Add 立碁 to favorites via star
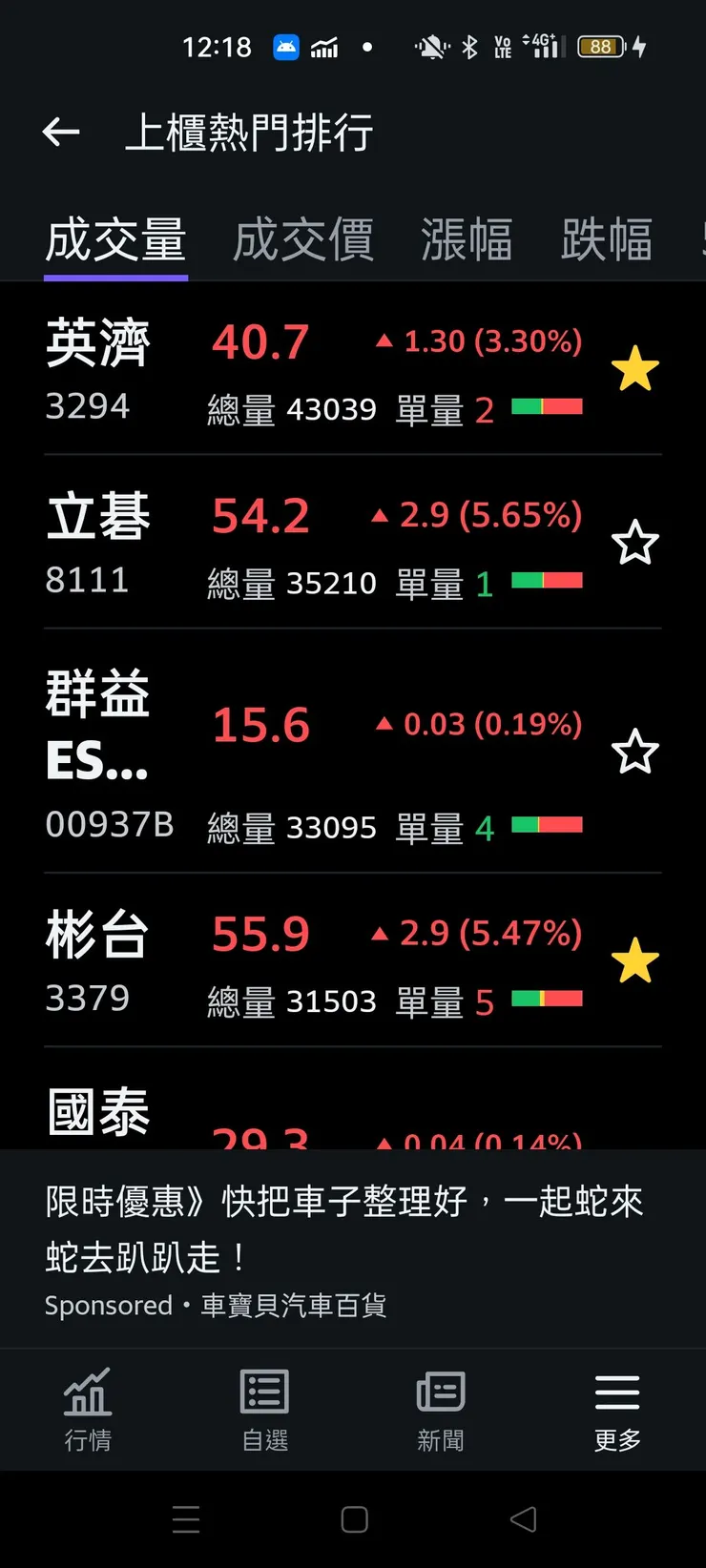This screenshot has height=1568, width=706. pyautogui.click(x=635, y=542)
